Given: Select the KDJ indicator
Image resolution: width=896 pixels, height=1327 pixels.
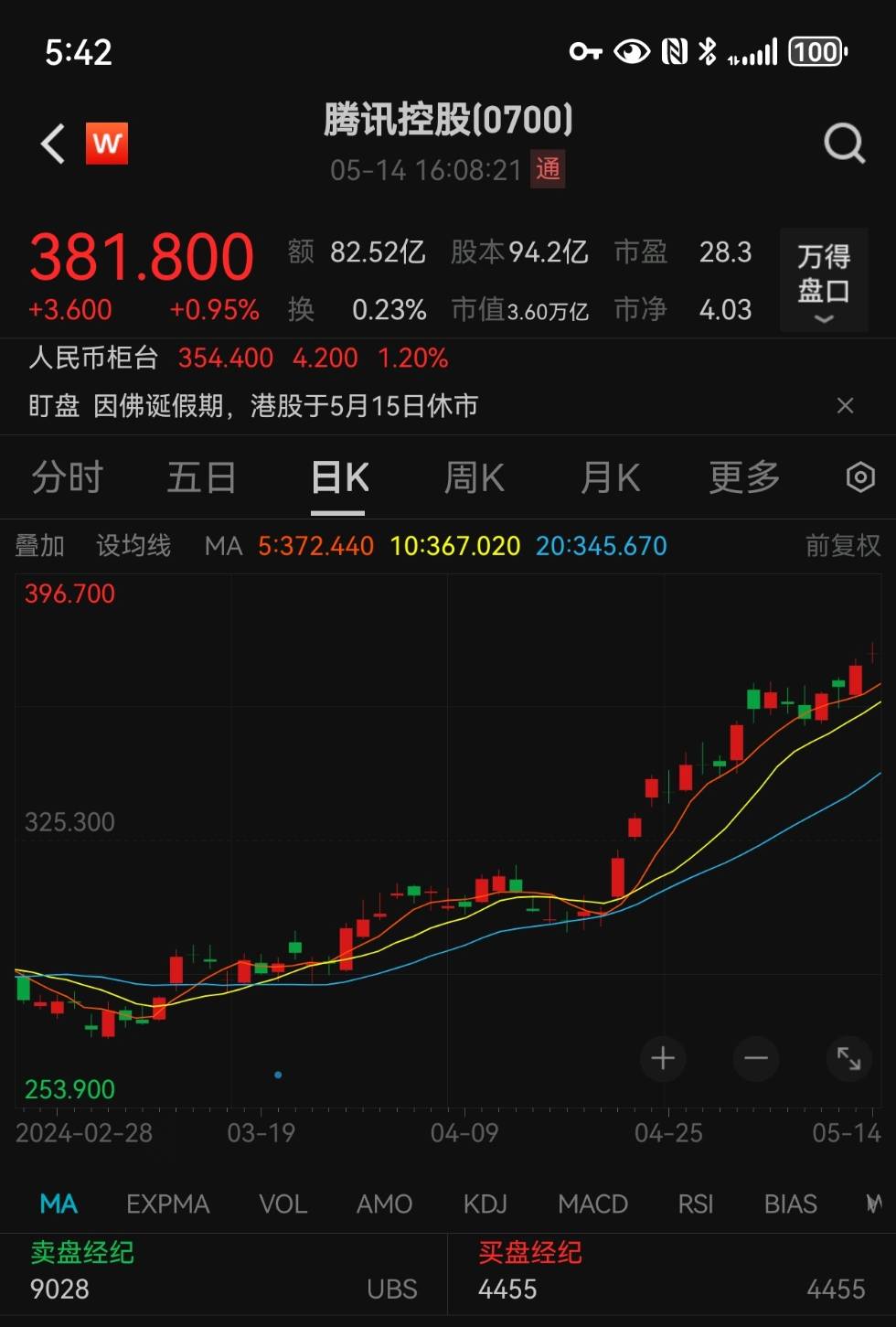Looking at the screenshot, I should point(485,1204).
